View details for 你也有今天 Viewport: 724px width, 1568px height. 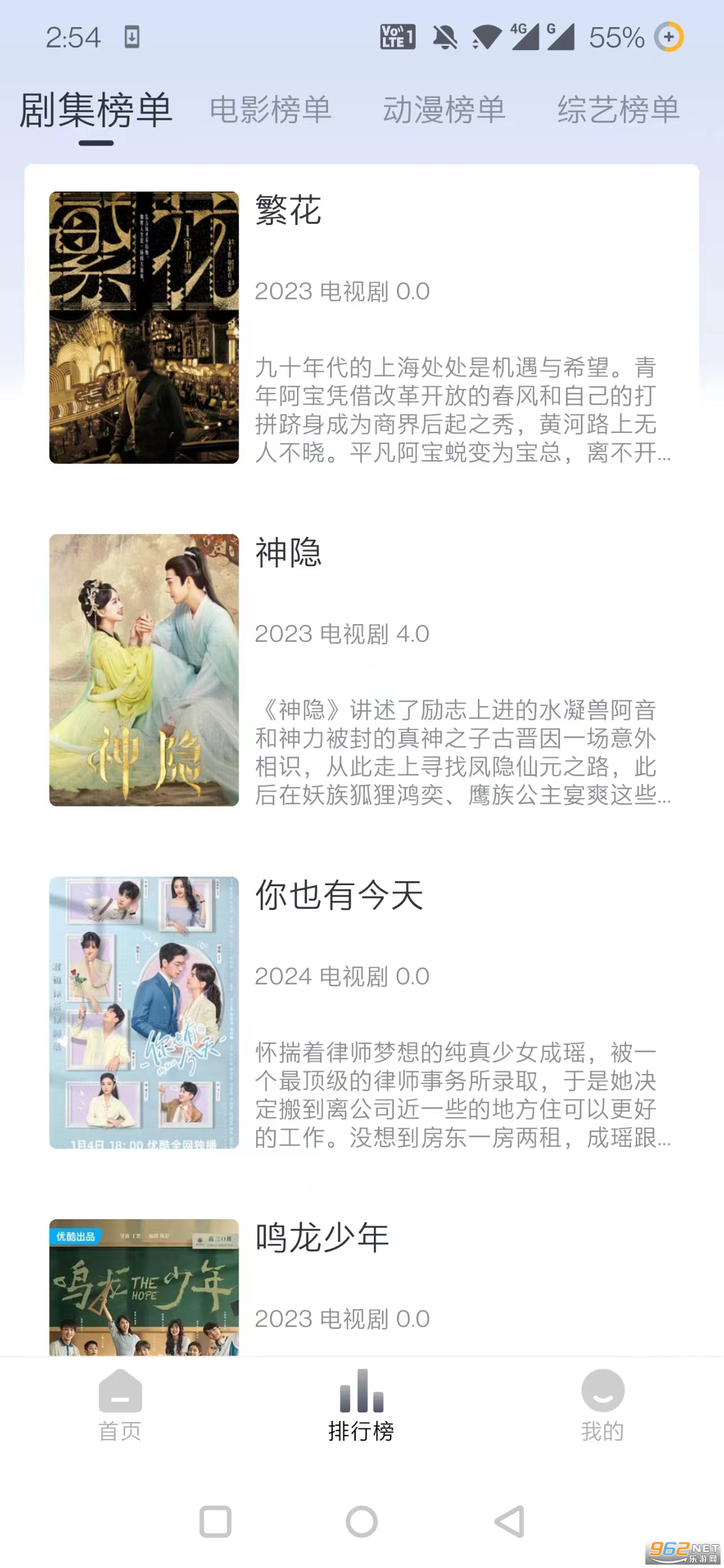click(361, 1012)
